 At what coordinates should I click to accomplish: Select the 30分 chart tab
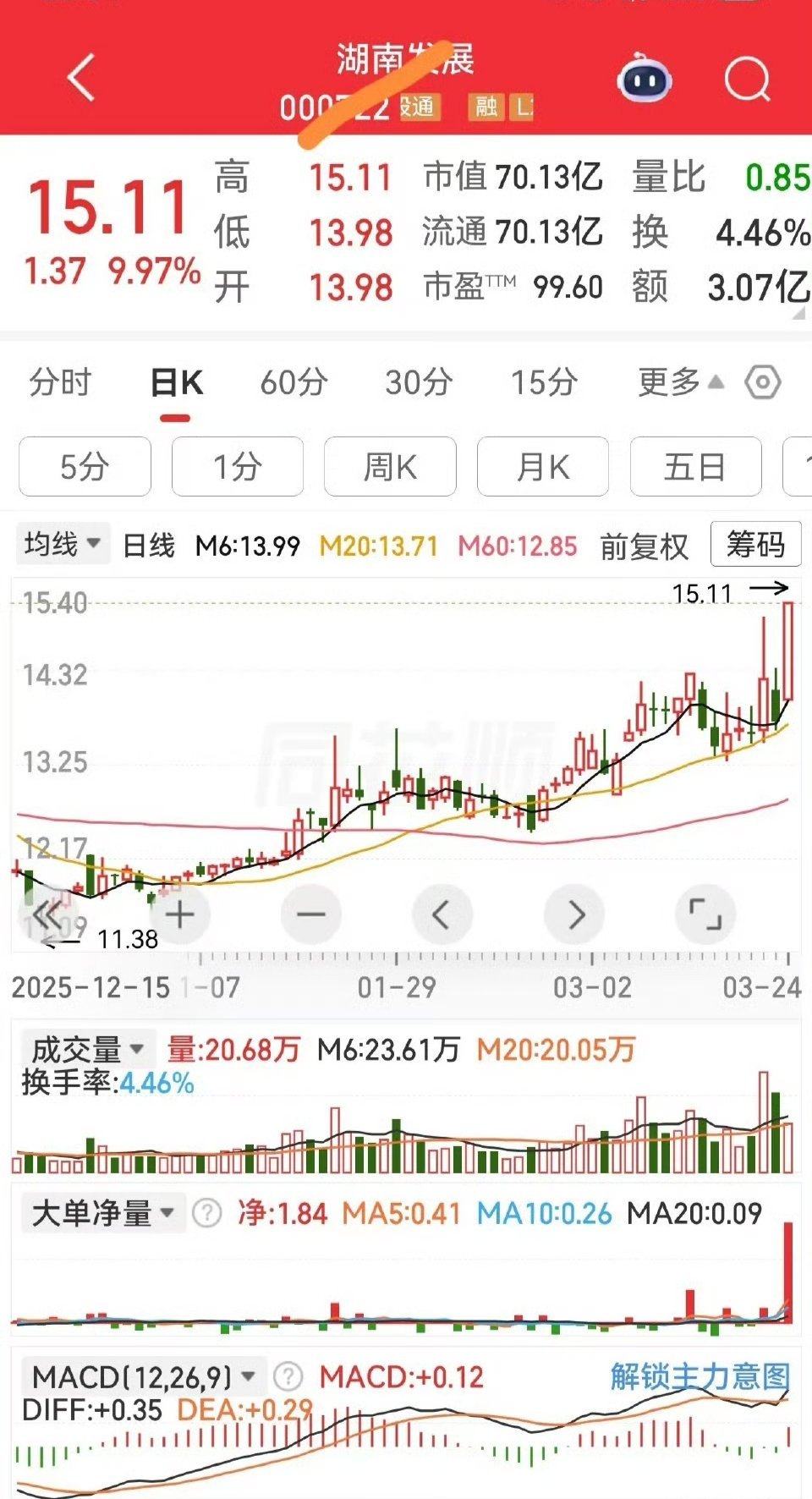point(419,382)
